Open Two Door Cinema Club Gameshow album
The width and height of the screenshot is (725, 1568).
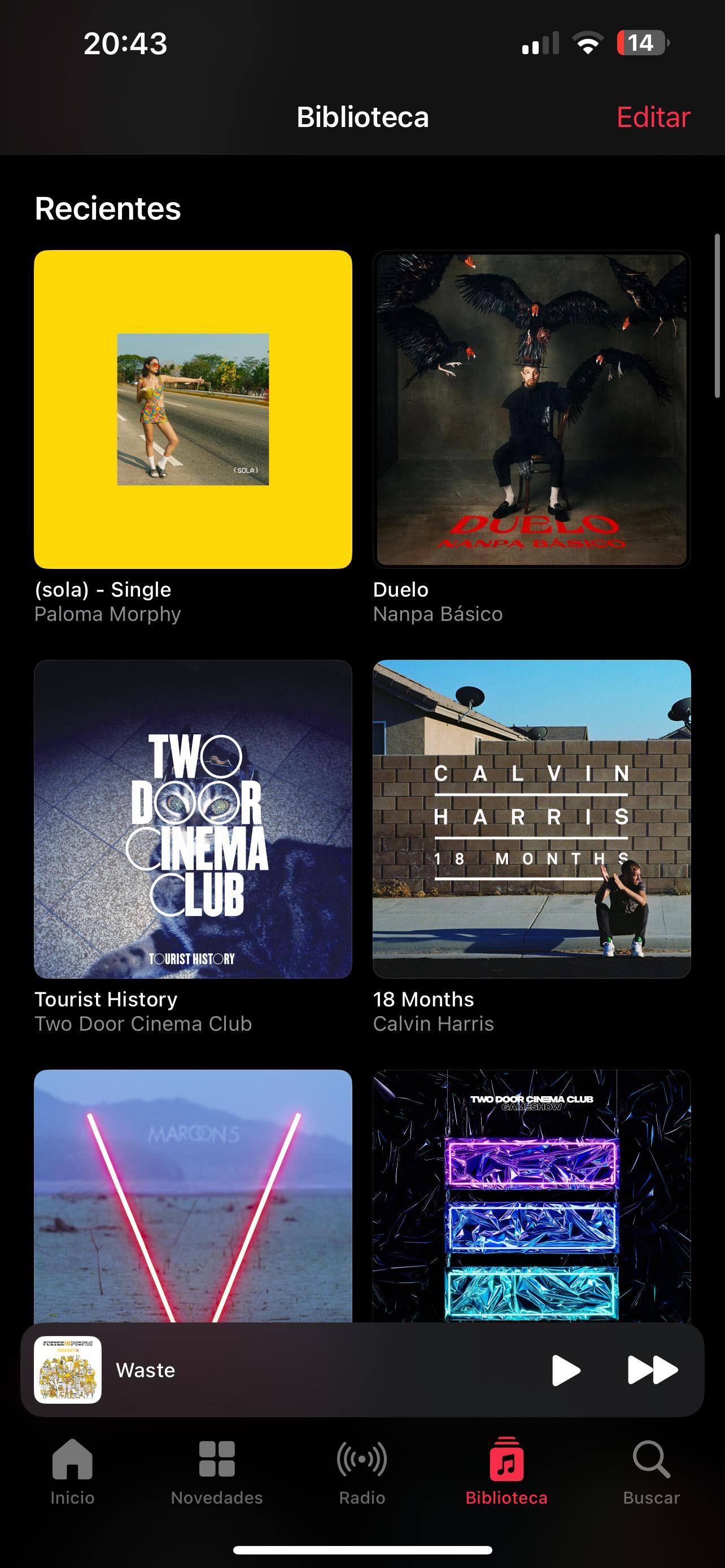(x=531, y=1193)
